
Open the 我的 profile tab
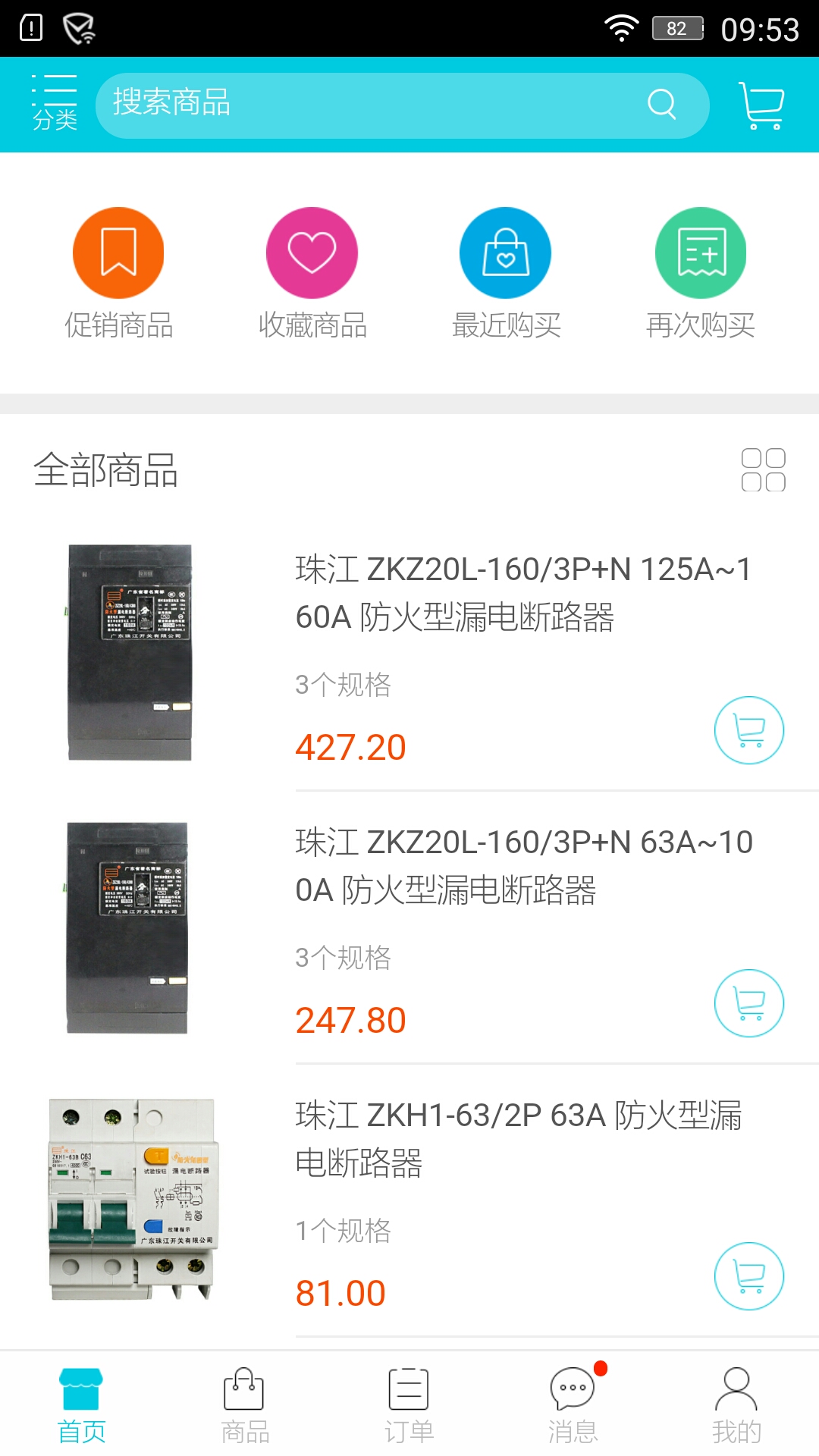pyautogui.click(x=736, y=1405)
